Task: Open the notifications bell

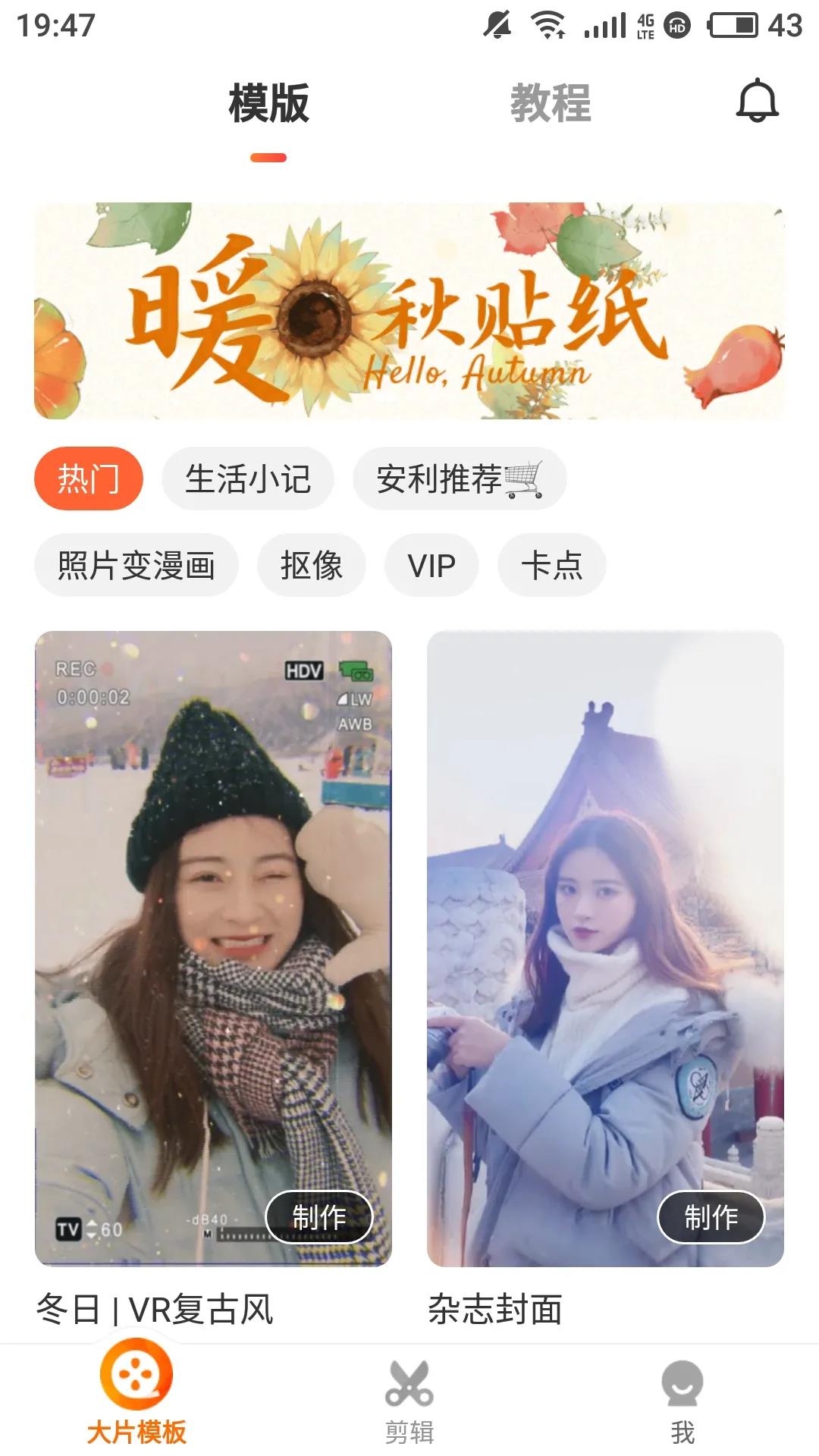Action: pyautogui.click(x=758, y=101)
